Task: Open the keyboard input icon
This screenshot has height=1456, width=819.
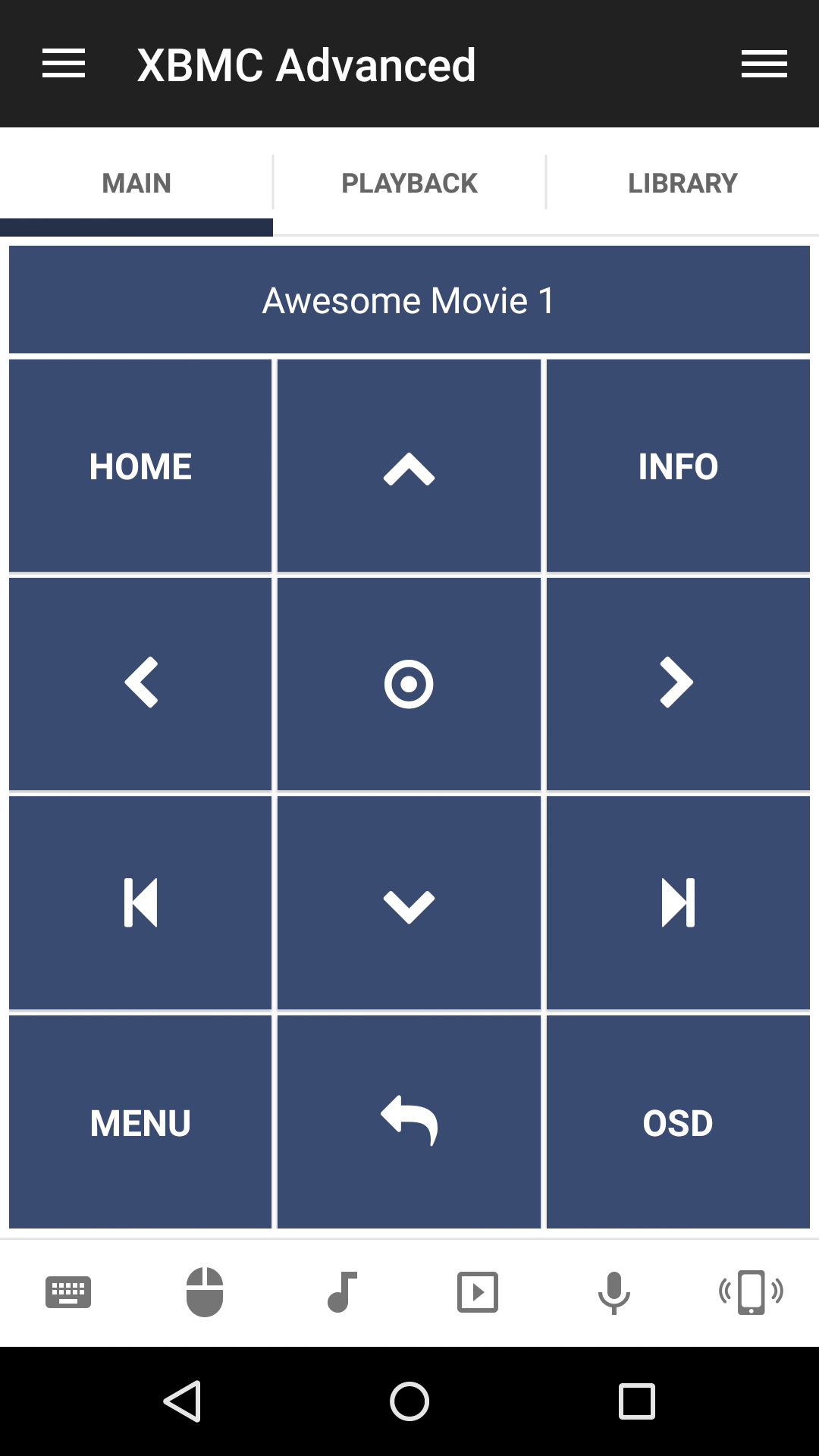Action: [68, 1292]
